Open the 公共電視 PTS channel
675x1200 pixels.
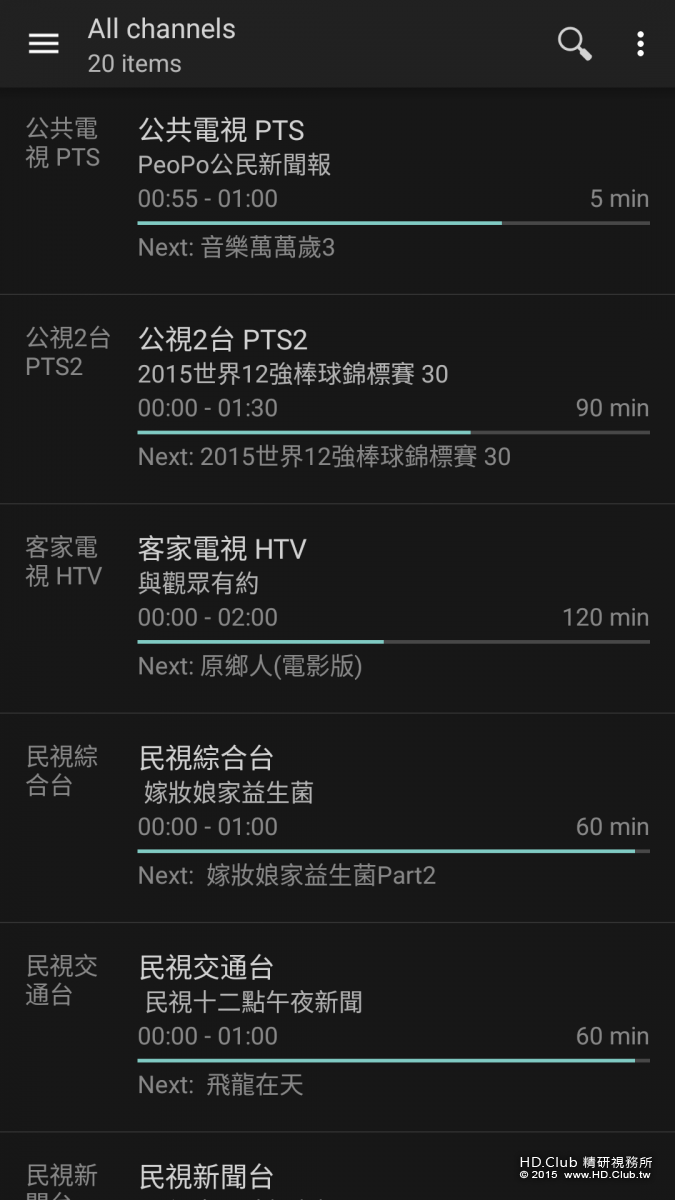[x=337, y=190]
